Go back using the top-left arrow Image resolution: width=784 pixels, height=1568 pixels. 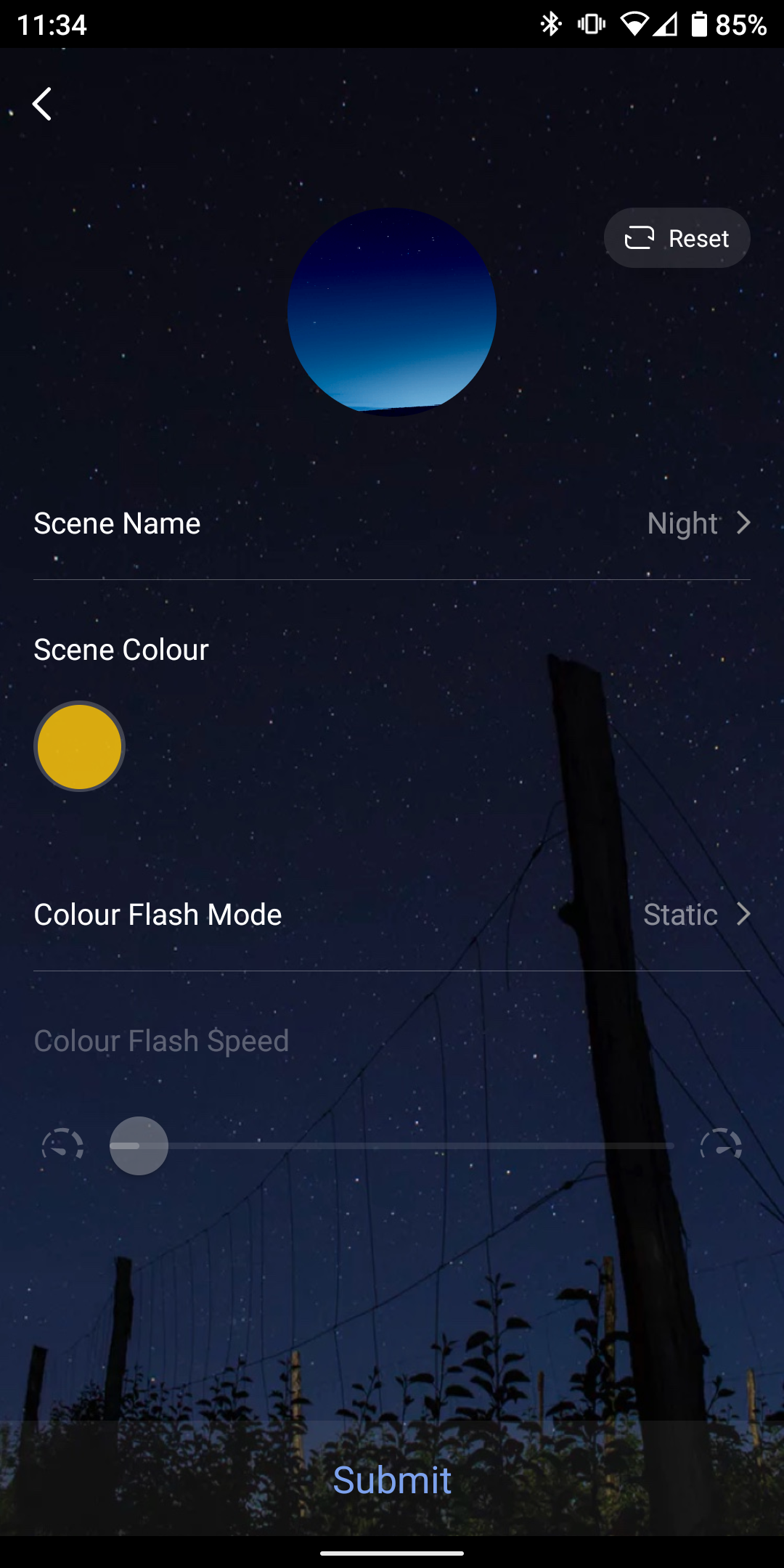click(x=42, y=104)
